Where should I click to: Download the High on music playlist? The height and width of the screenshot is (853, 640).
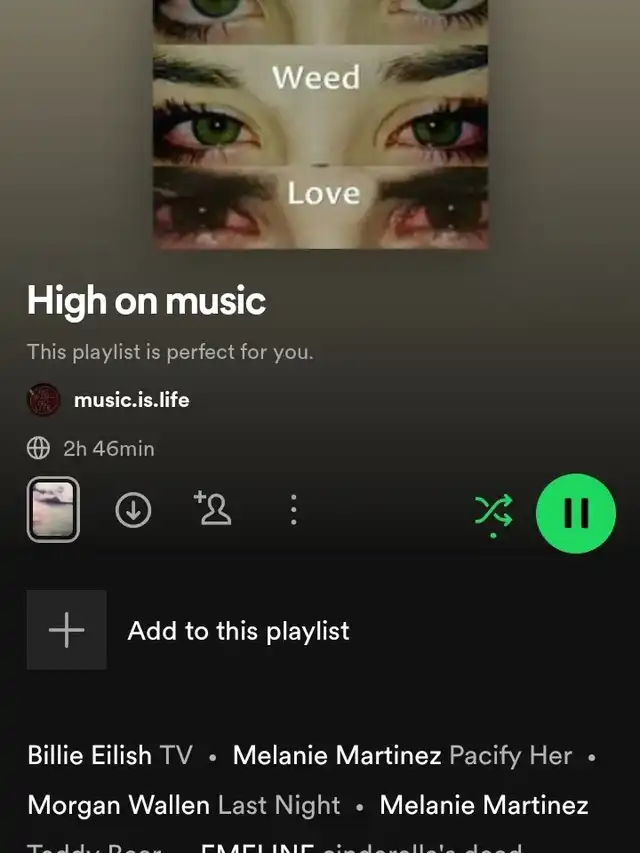133,510
